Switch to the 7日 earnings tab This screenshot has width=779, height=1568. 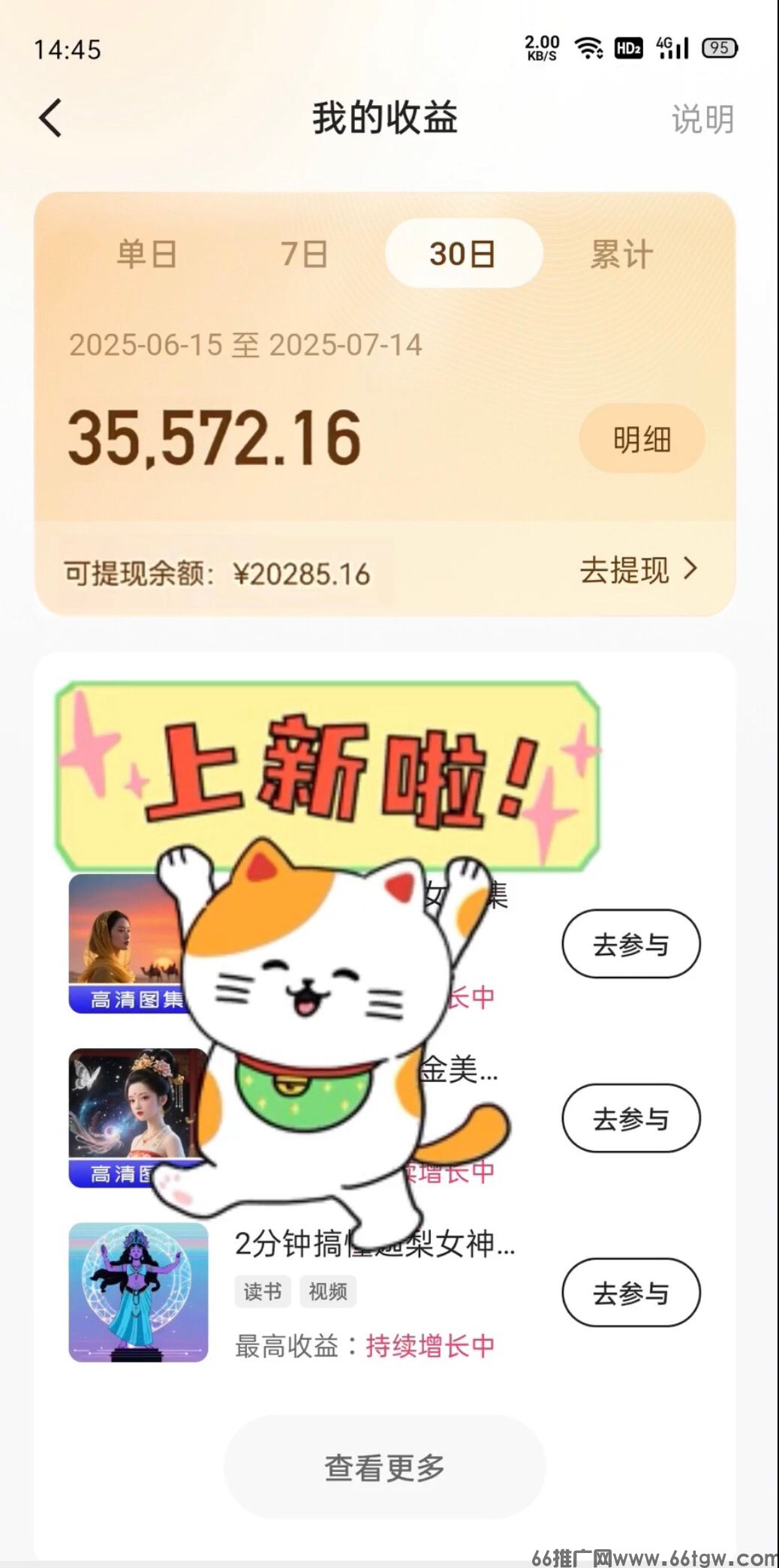pos(305,254)
